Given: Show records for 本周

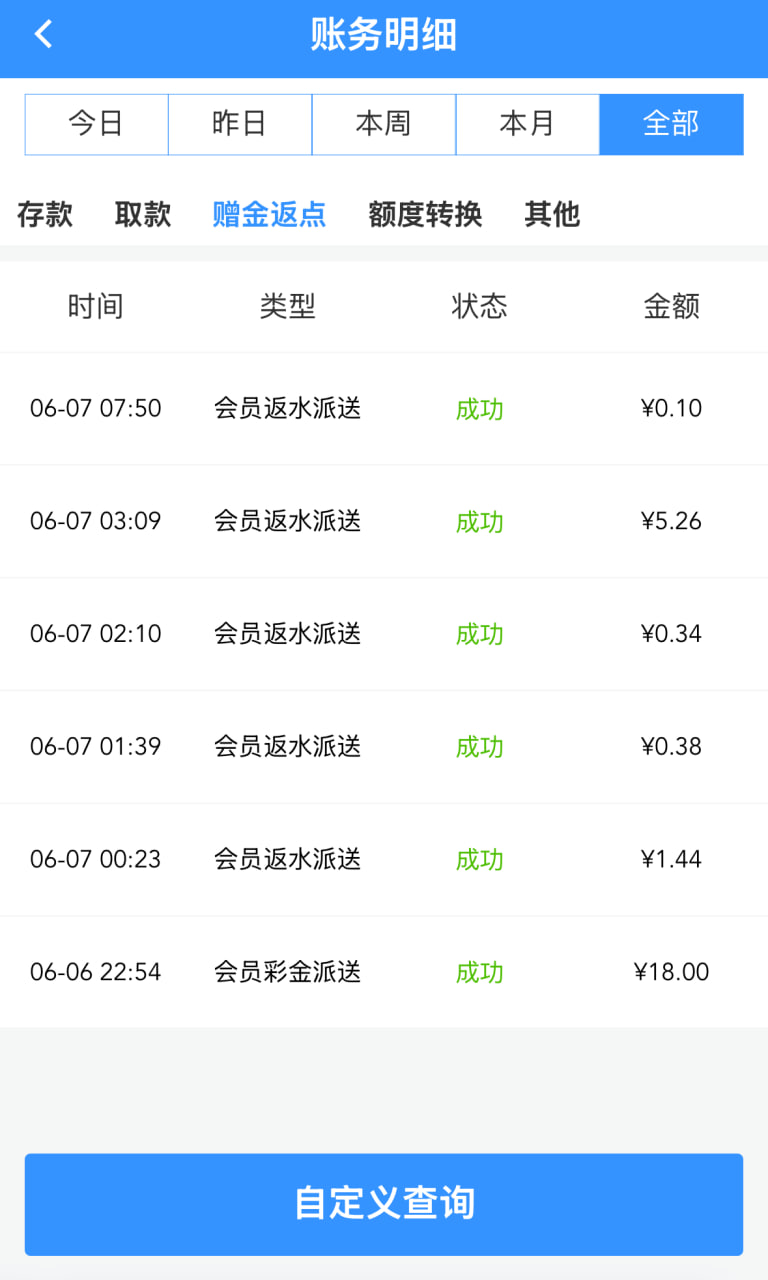Looking at the screenshot, I should pyautogui.click(x=384, y=124).
